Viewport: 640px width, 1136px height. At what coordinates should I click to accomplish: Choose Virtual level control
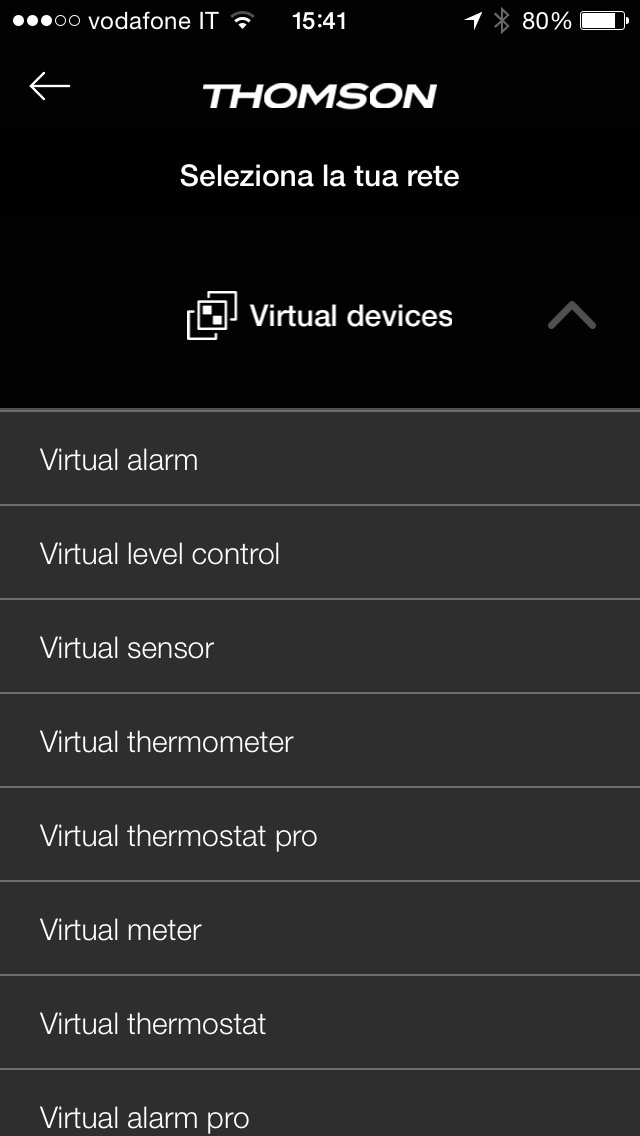pos(320,554)
